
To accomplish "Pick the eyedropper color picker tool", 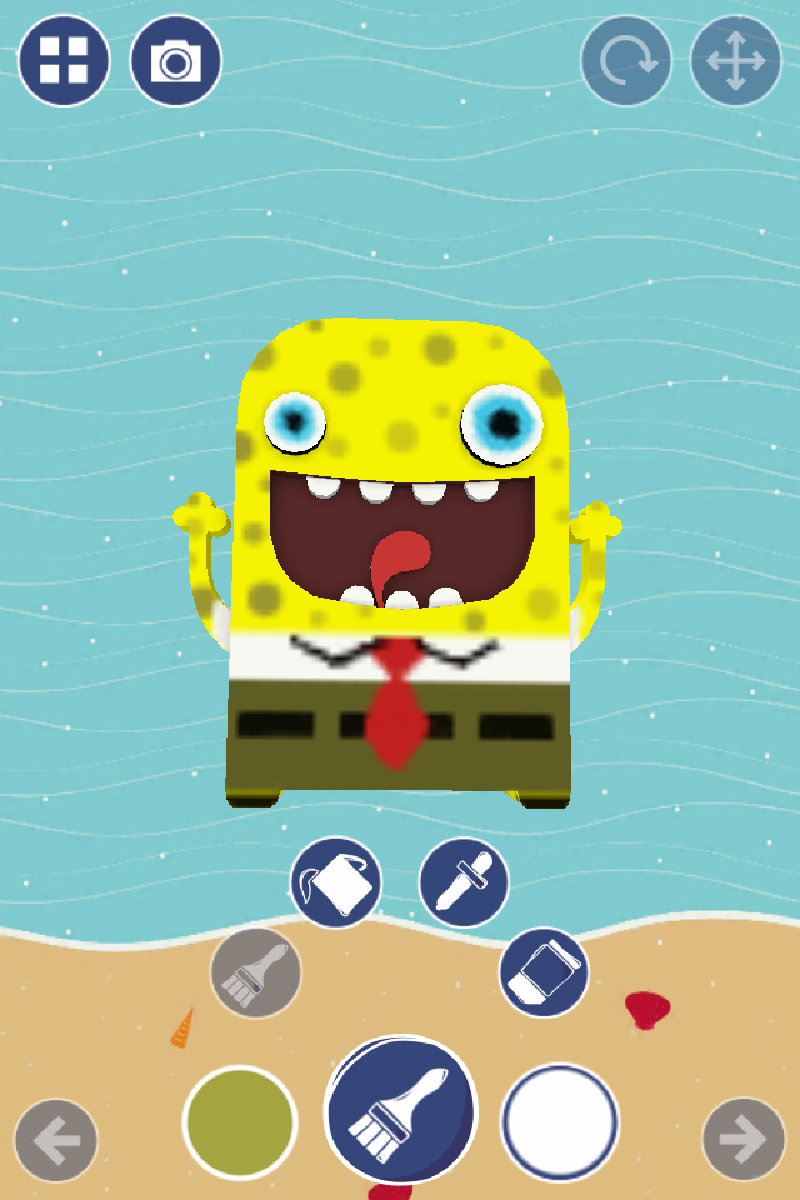I will tap(463, 883).
